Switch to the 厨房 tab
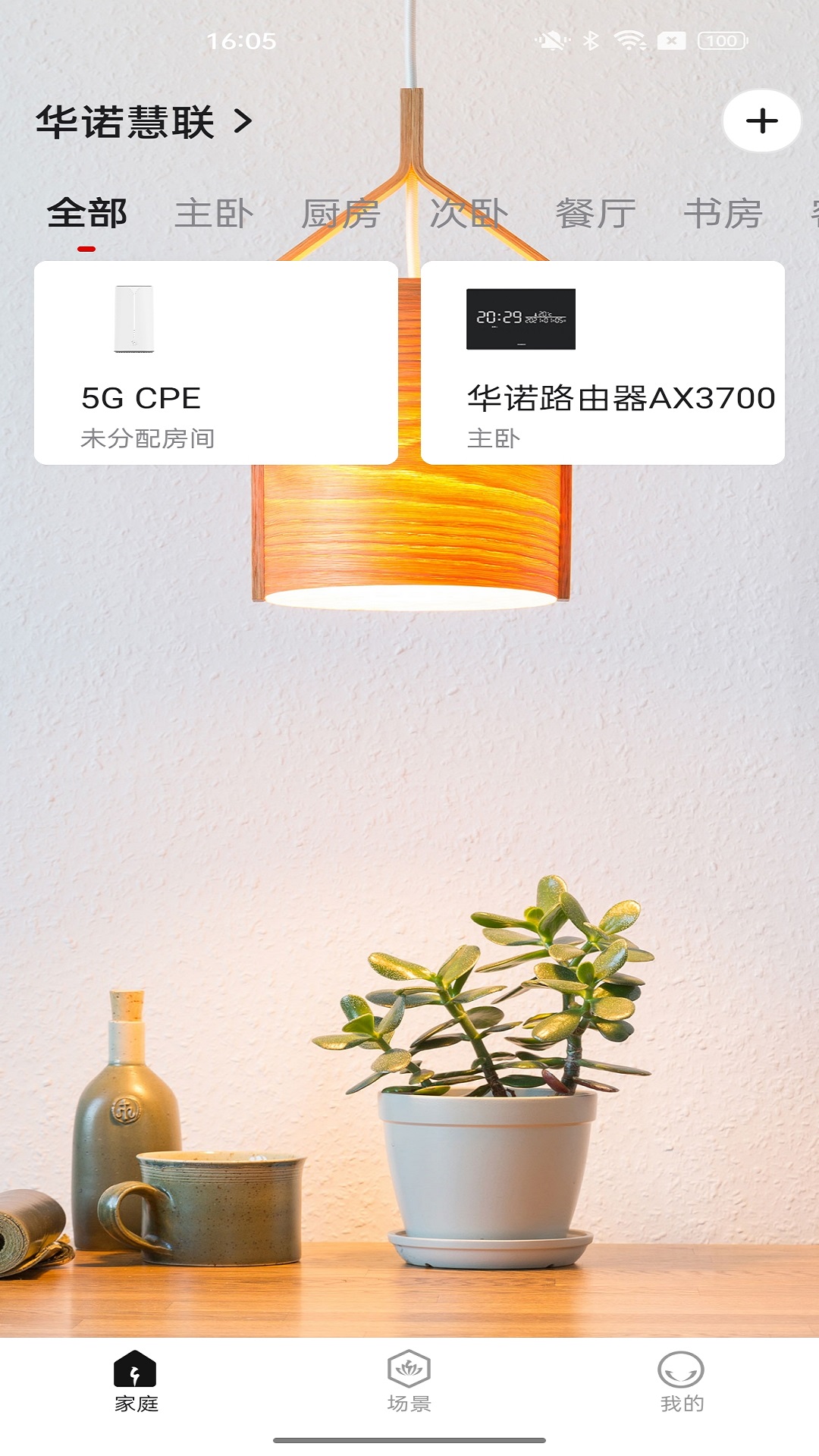The image size is (819, 1456). pos(341,214)
